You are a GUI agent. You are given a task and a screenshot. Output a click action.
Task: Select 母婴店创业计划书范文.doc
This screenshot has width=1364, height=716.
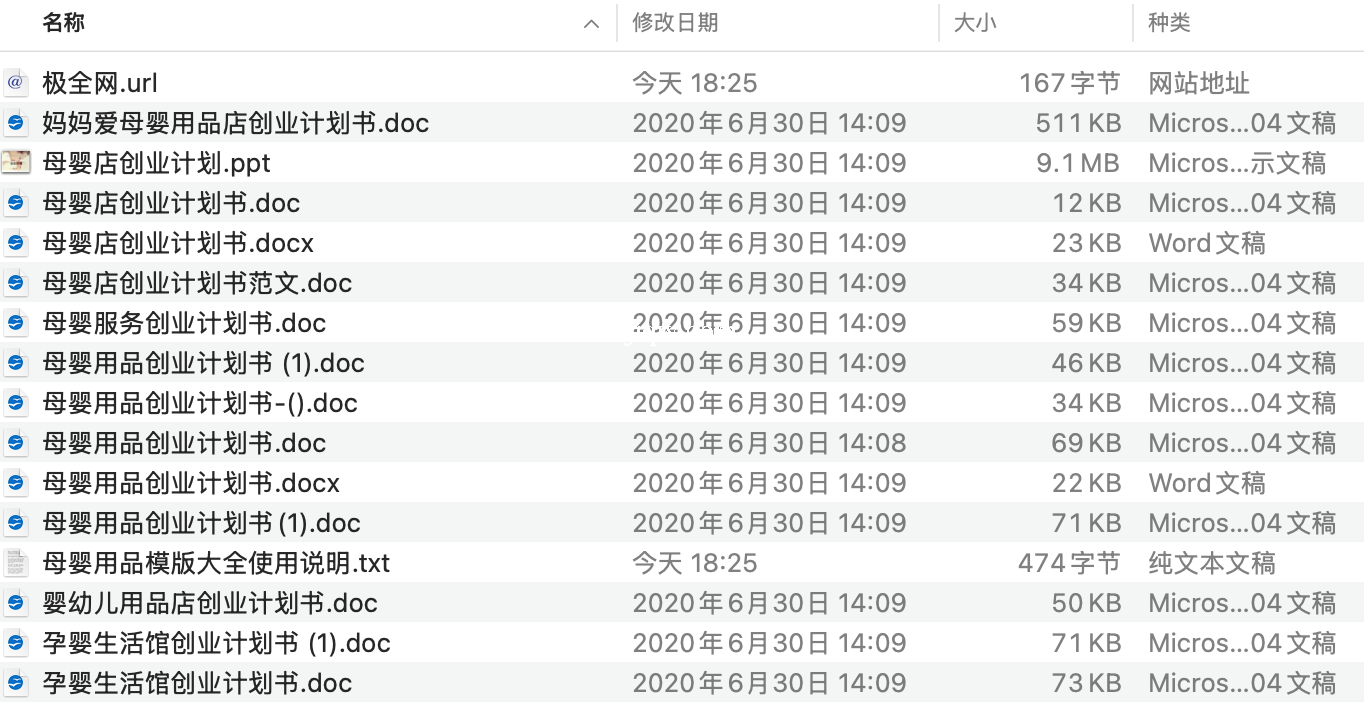click(197, 283)
